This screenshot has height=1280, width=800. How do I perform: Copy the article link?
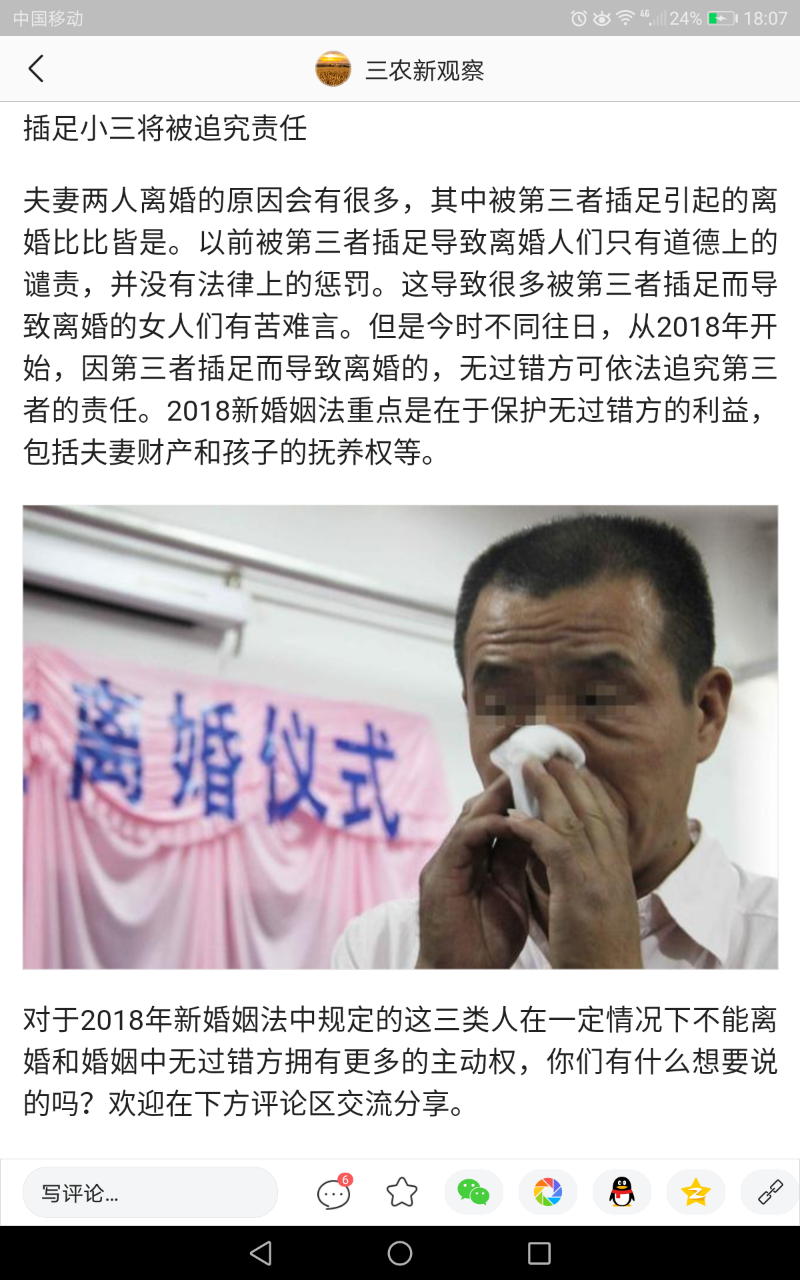[769, 1192]
